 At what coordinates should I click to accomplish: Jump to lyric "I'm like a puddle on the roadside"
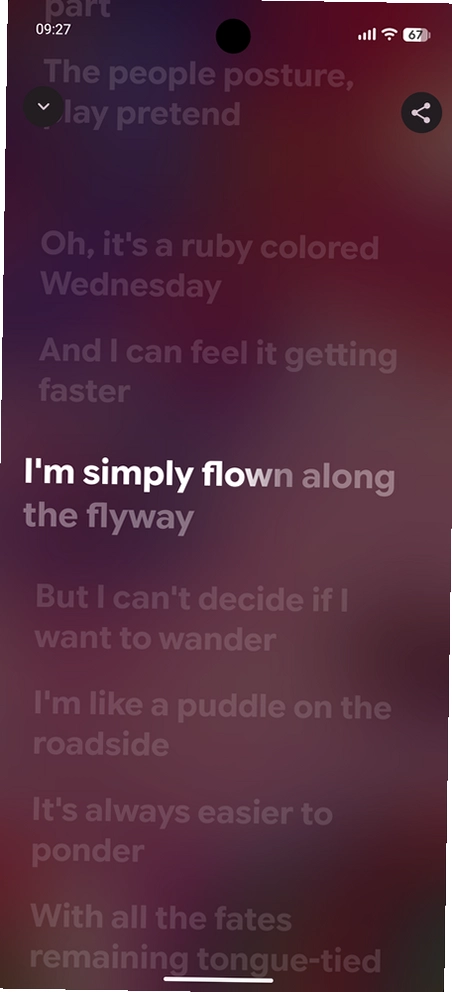(213, 724)
